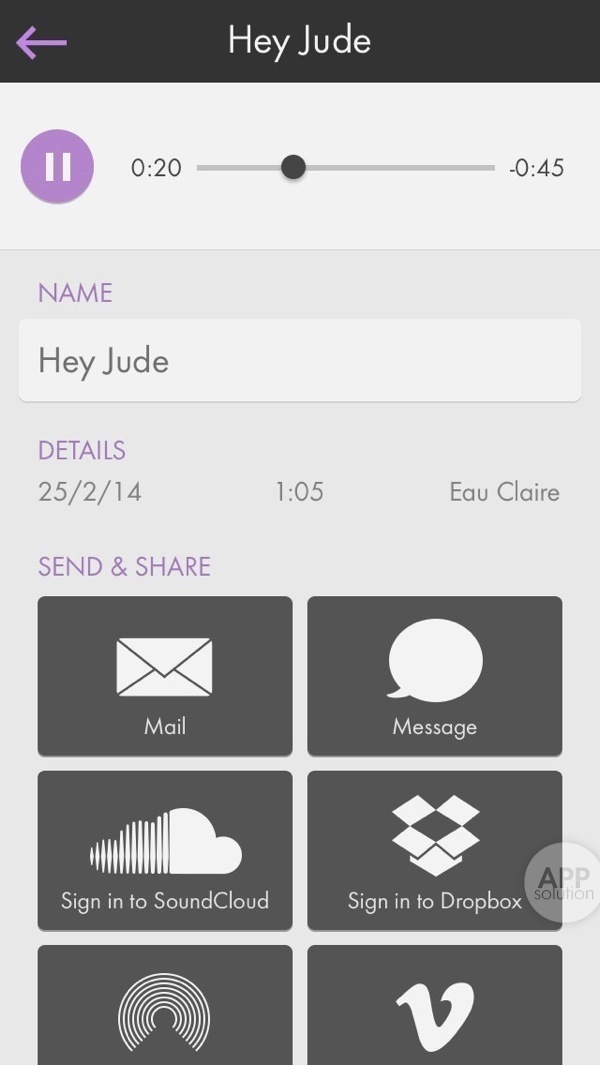Sign in to Dropbox
The width and height of the screenshot is (600, 1065).
434,851
